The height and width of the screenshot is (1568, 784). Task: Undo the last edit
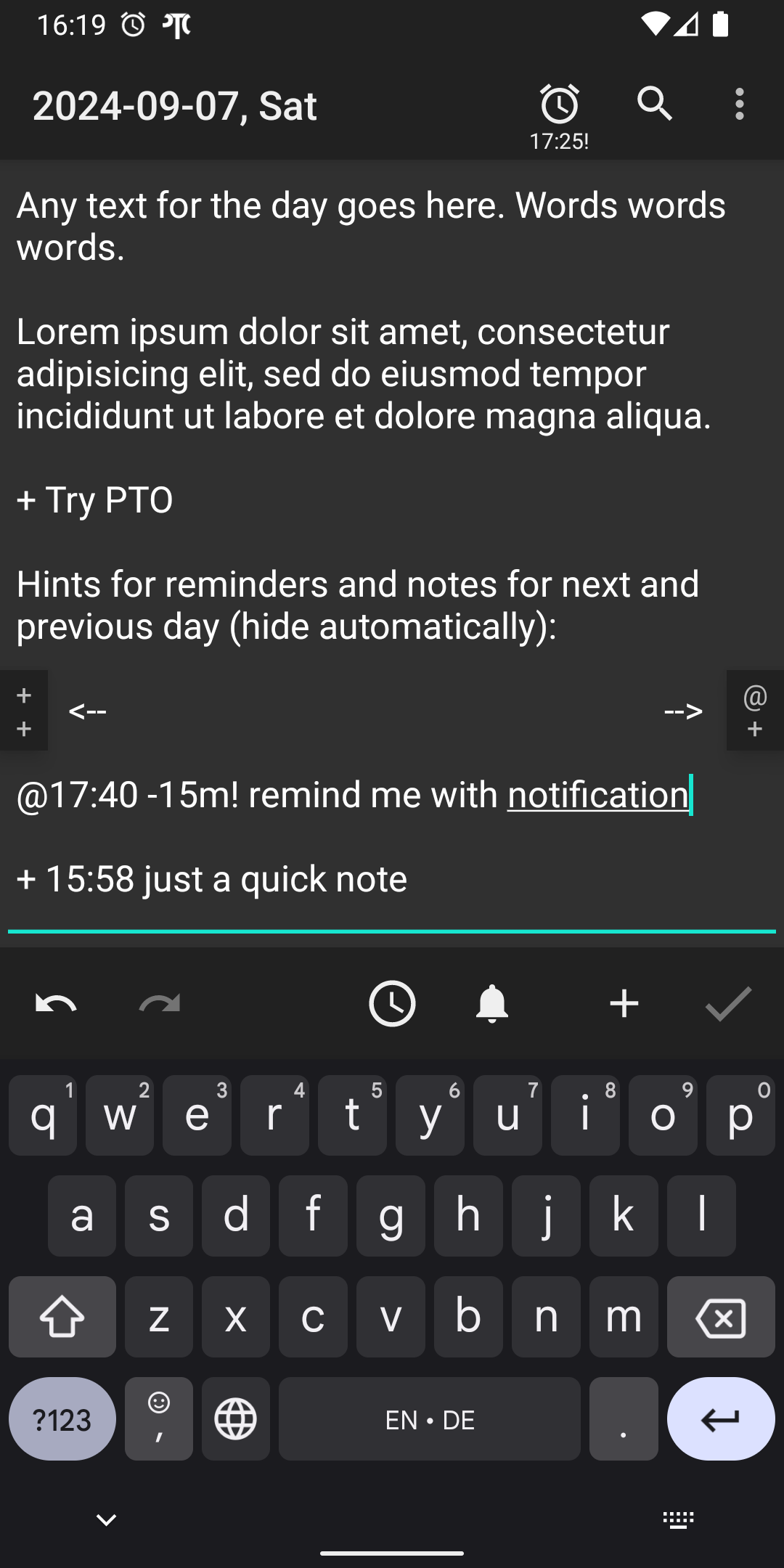(x=56, y=1004)
